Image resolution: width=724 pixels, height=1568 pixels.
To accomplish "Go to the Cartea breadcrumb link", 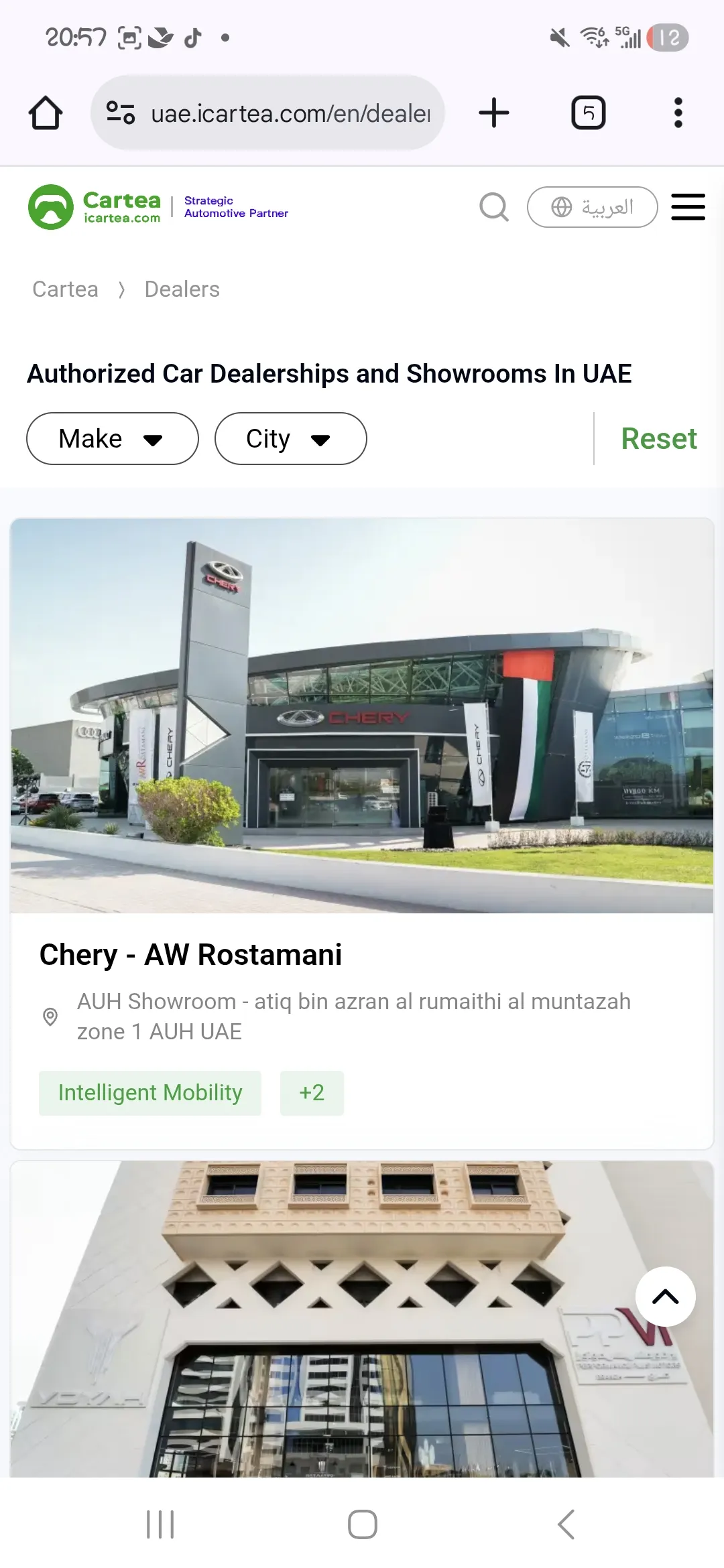I will pyautogui.click(x=65, y=289).
